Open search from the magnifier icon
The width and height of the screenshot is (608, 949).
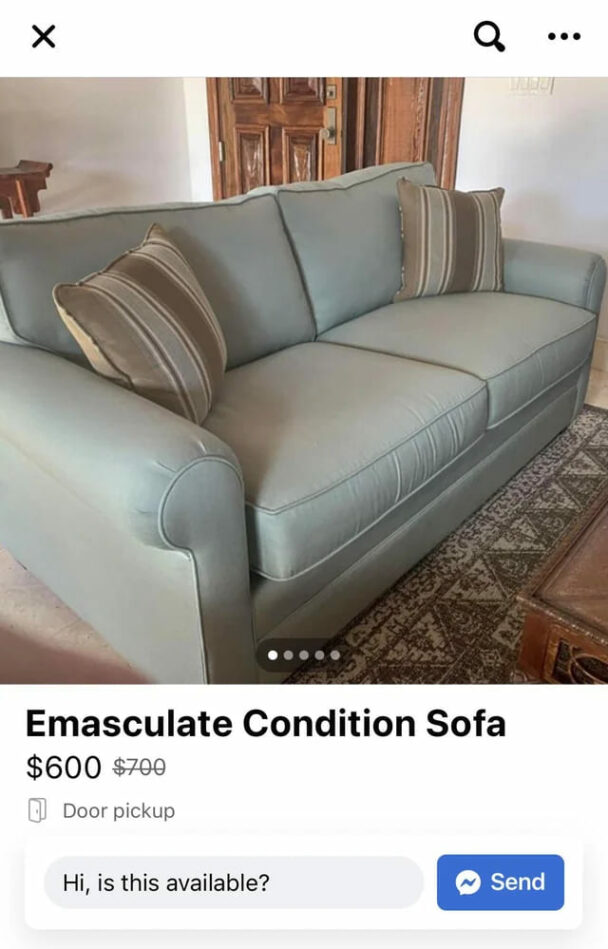pyautogui.click(x=488, y=37)
